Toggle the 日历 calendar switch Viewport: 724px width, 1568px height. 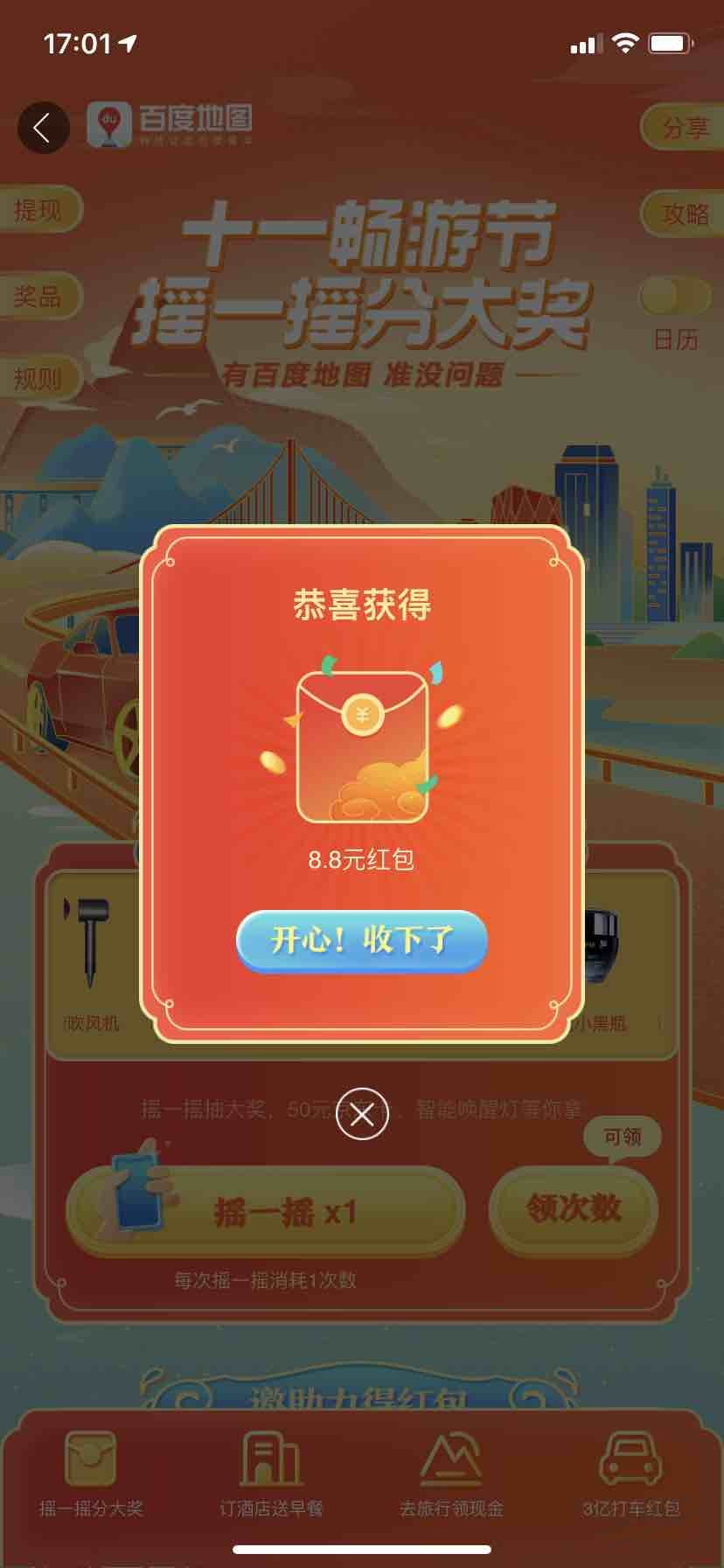(x=675, y=297)
